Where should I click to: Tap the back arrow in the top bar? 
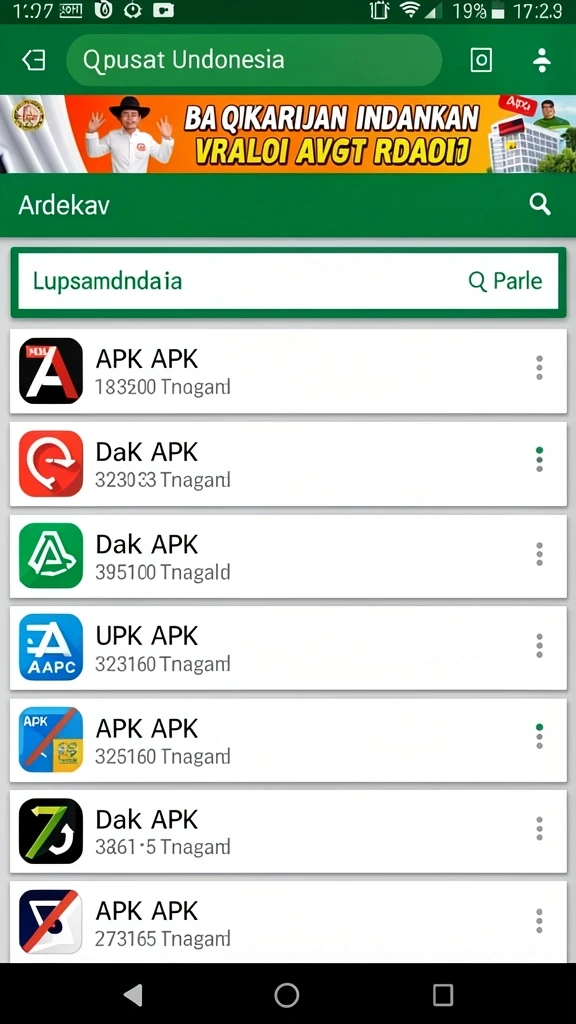click(x=34, y=60)
